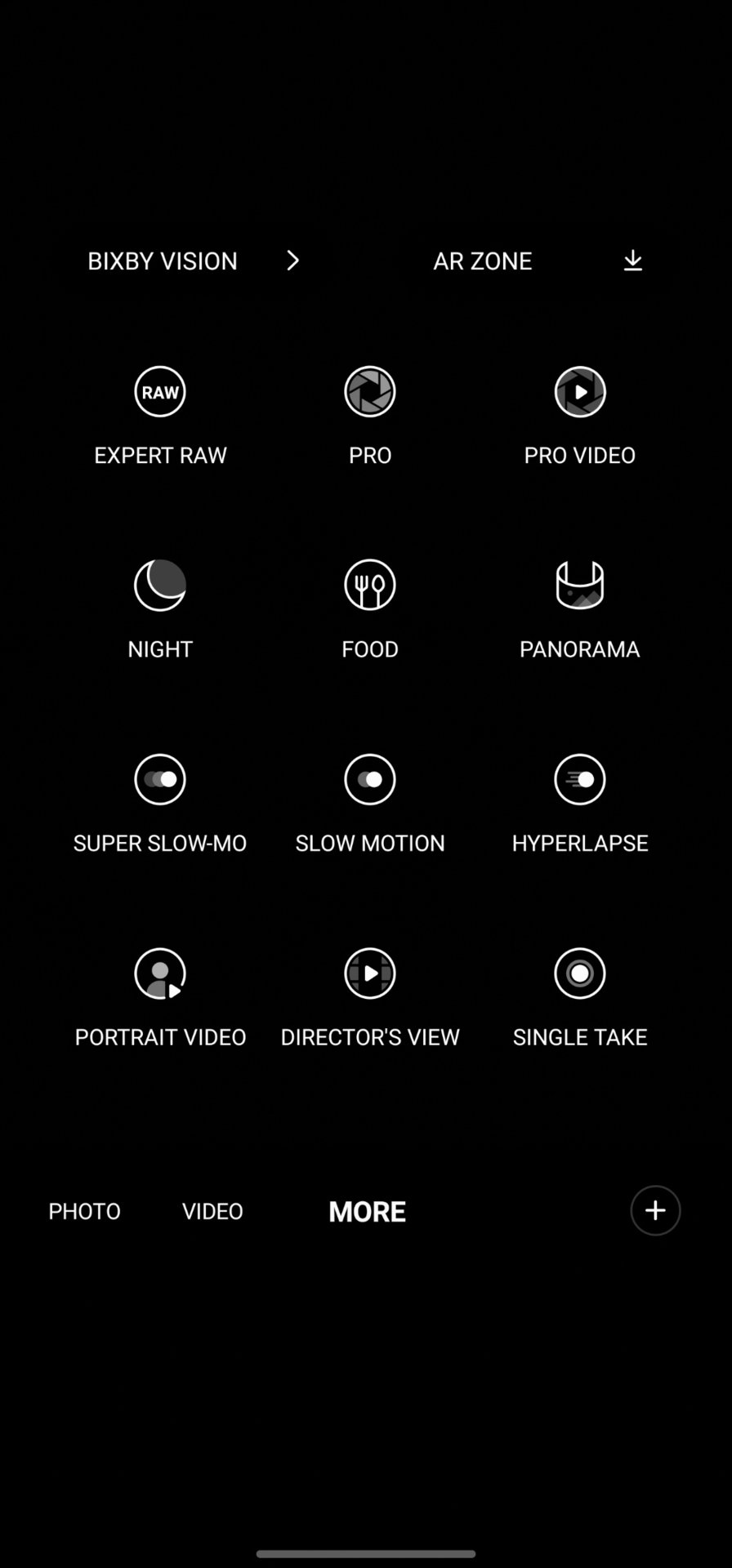Open Director's View mode
732x1568 pixels.
click(x=370, y=974)
